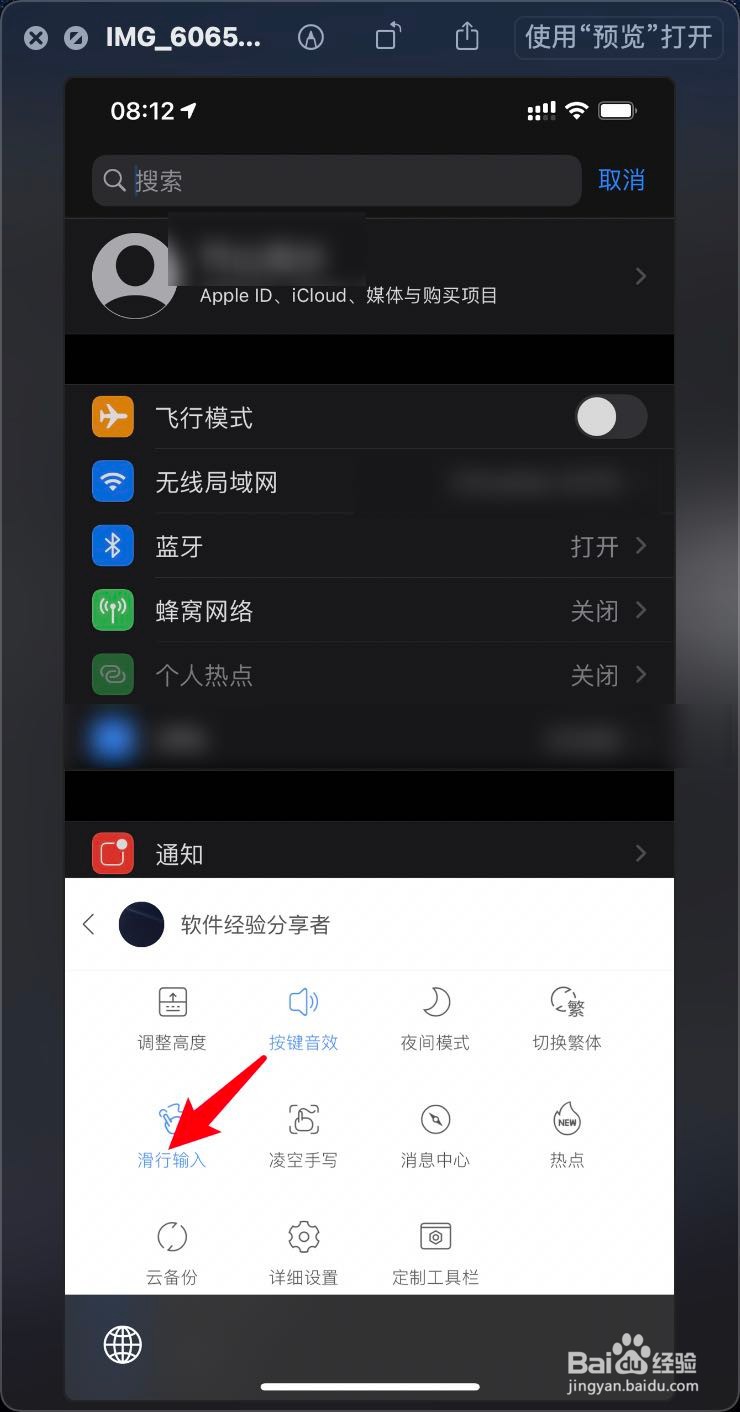
Task: Select the globe keyboard switcher icon
Action: [x=123, y=1345]
